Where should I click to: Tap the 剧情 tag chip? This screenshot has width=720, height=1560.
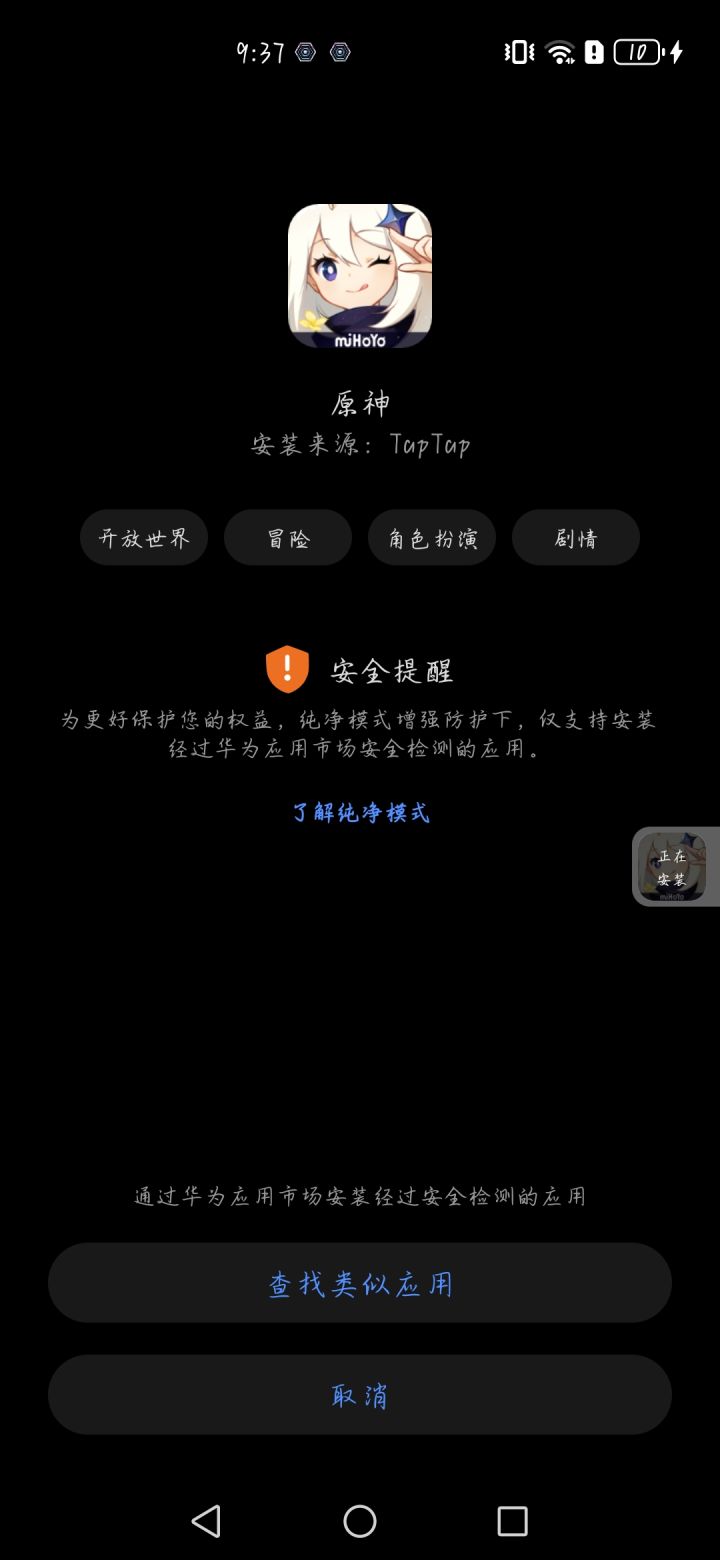pos(576,537)
